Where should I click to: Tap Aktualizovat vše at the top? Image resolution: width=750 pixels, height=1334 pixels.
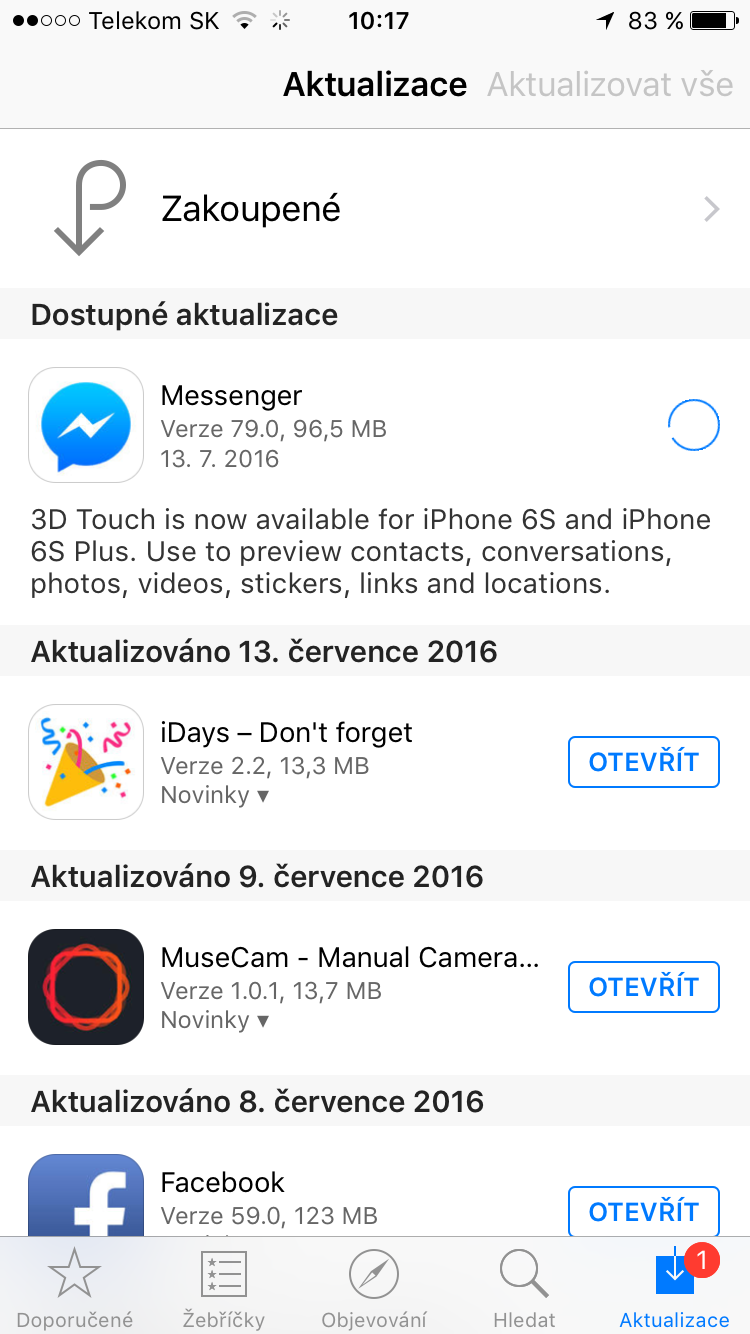(610, 84)
